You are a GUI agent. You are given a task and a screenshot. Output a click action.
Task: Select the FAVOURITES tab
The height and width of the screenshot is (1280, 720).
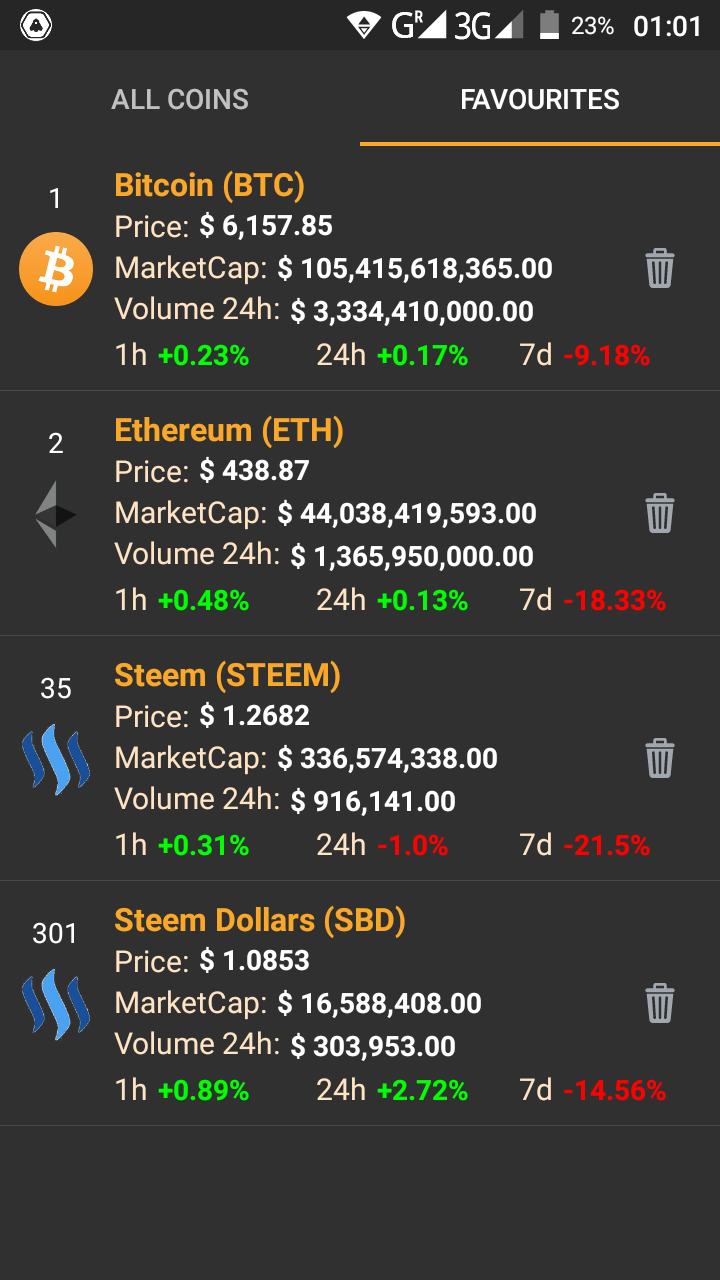[x=540, y=99]
